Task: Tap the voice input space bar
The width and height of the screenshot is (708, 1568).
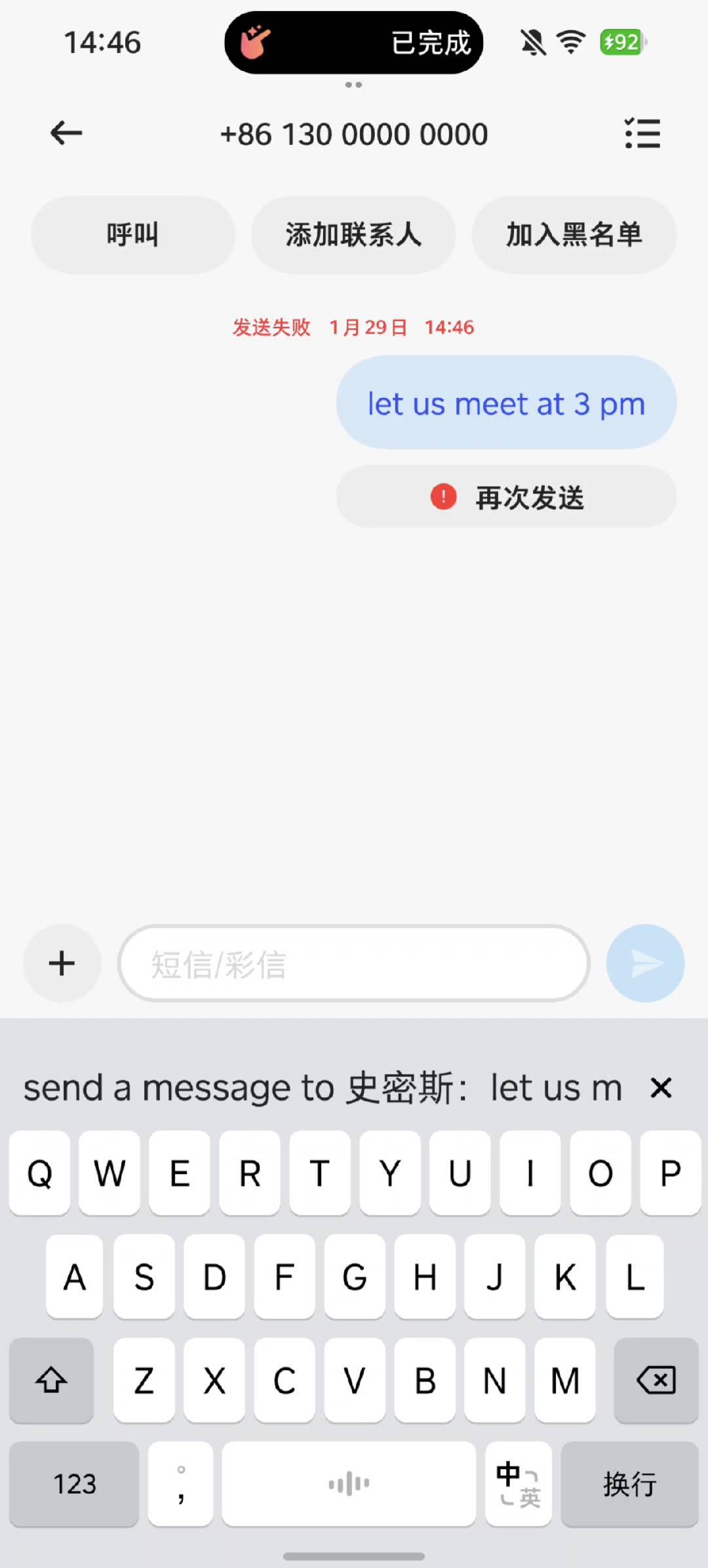Action: point(349,1484)
